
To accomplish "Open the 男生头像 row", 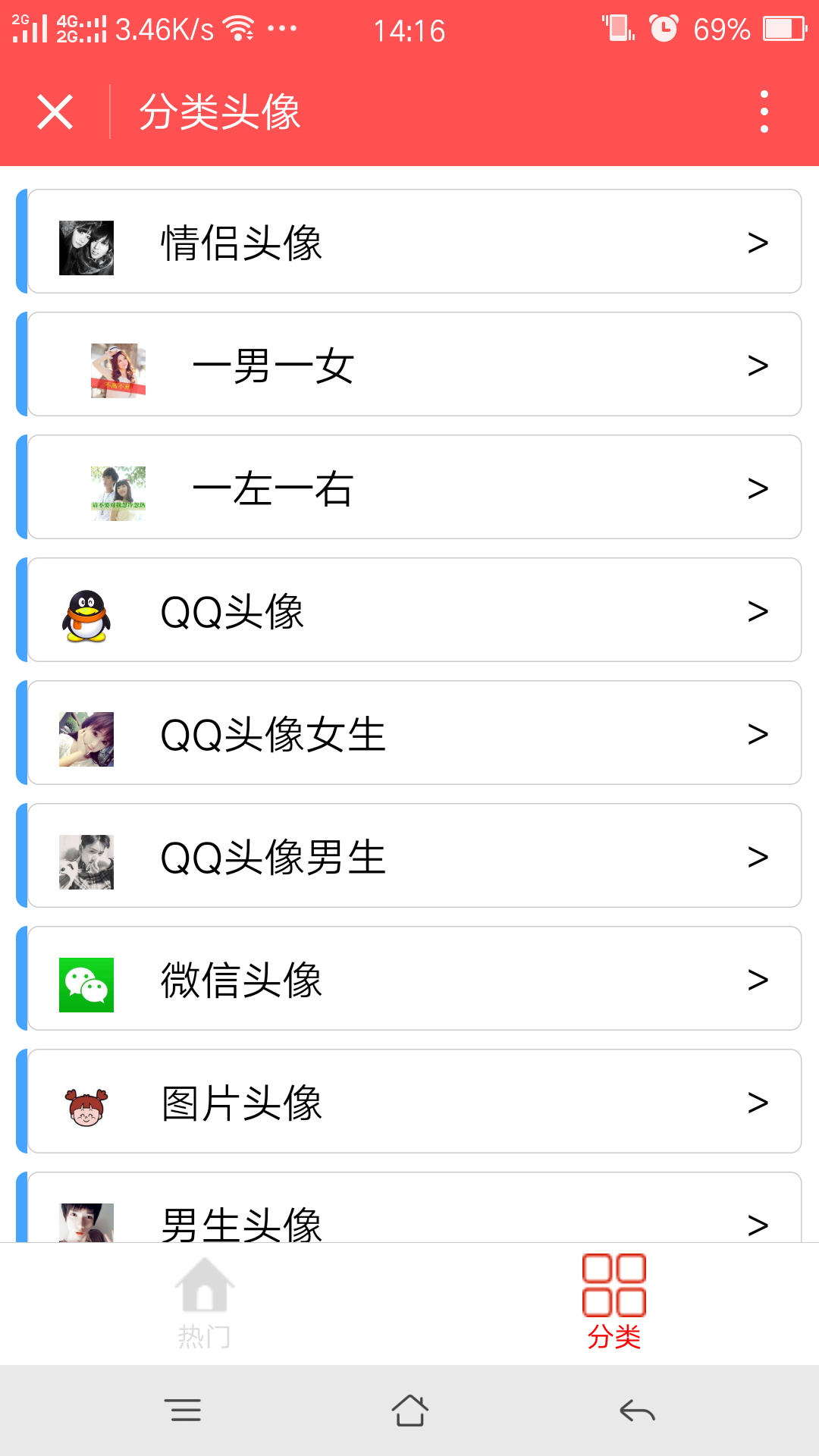I will point(409,1207).
